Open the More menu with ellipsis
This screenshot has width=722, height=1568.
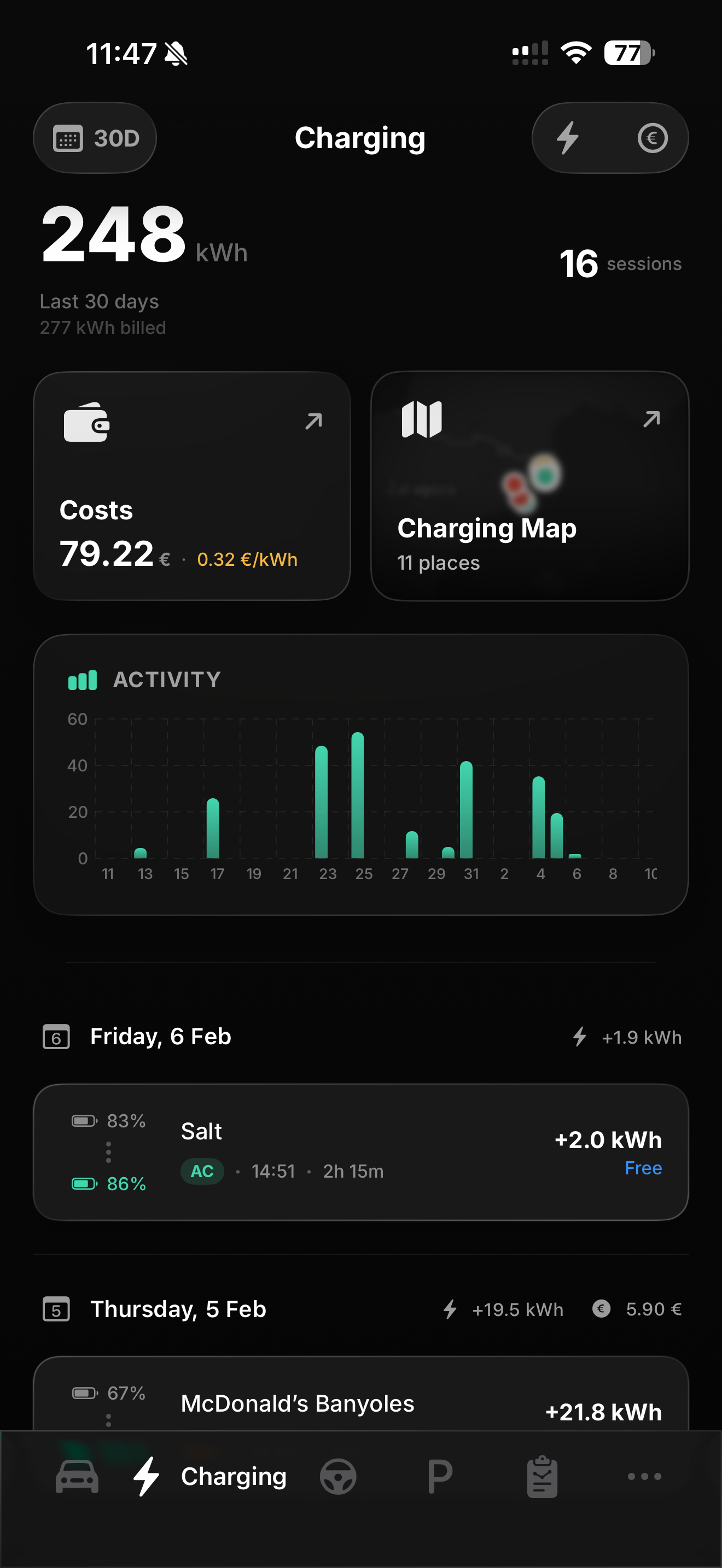point(643,1476)
